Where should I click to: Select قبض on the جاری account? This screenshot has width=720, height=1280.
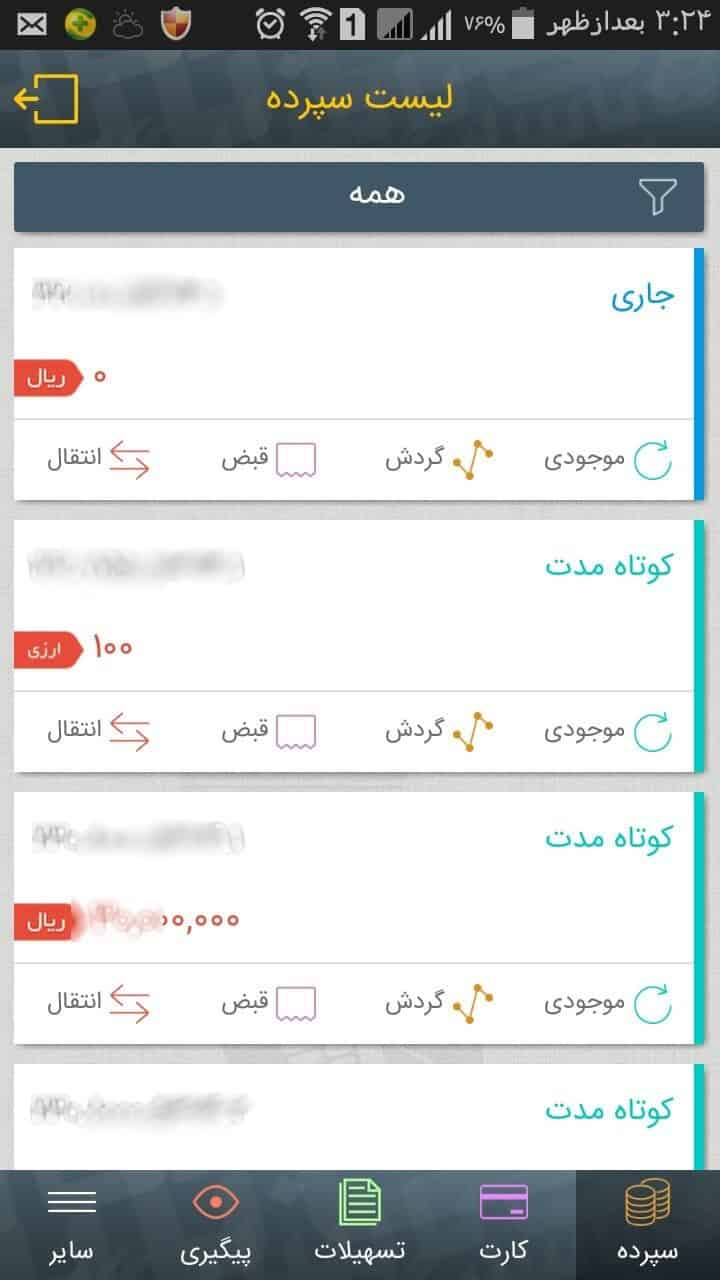[268, 459]
